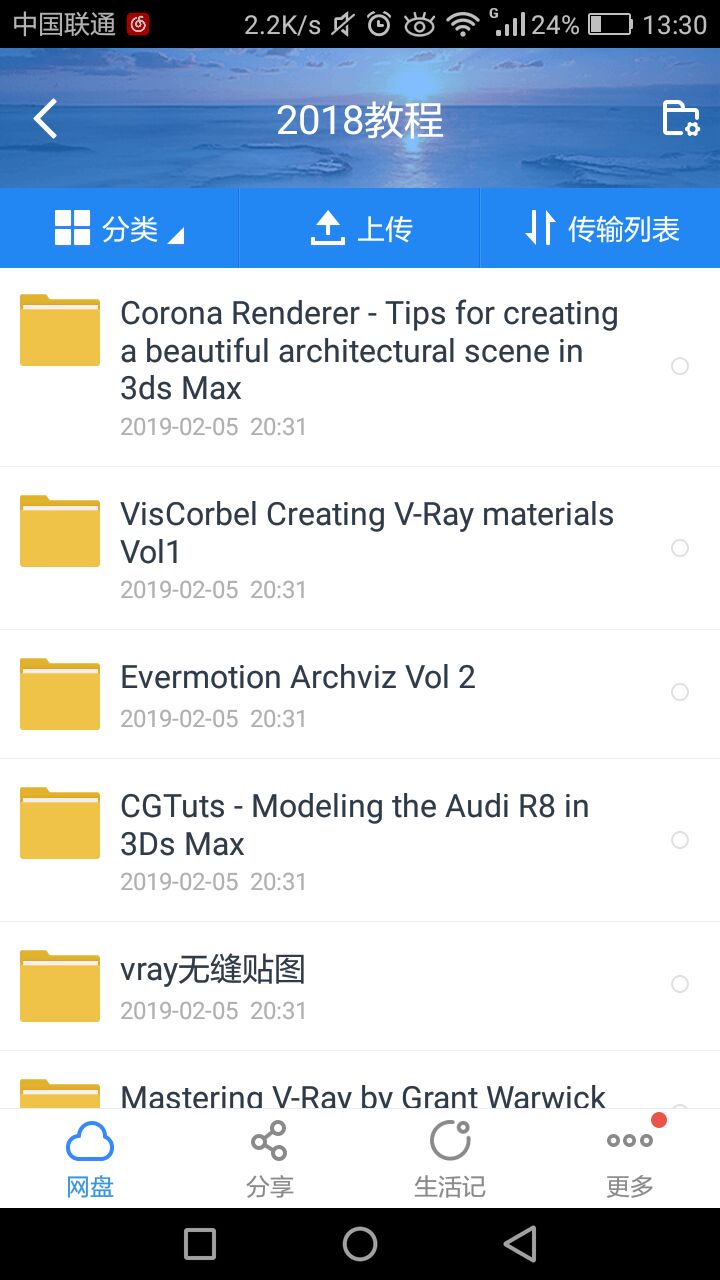Open the 传输列表 transfer list
Screen dimensions: 720x1280
click(601, 229)
